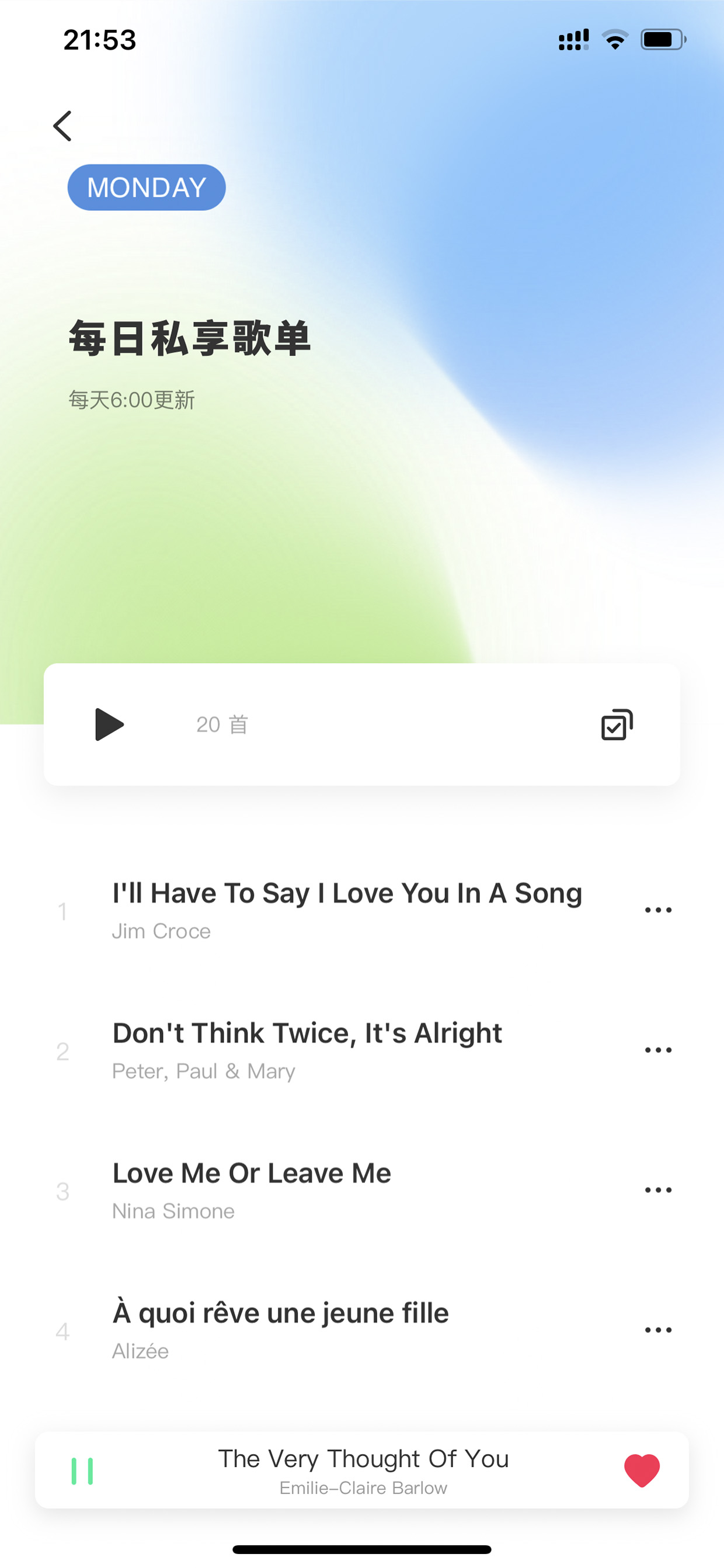Open more options for Nina Simone's song

point(658,1190)
